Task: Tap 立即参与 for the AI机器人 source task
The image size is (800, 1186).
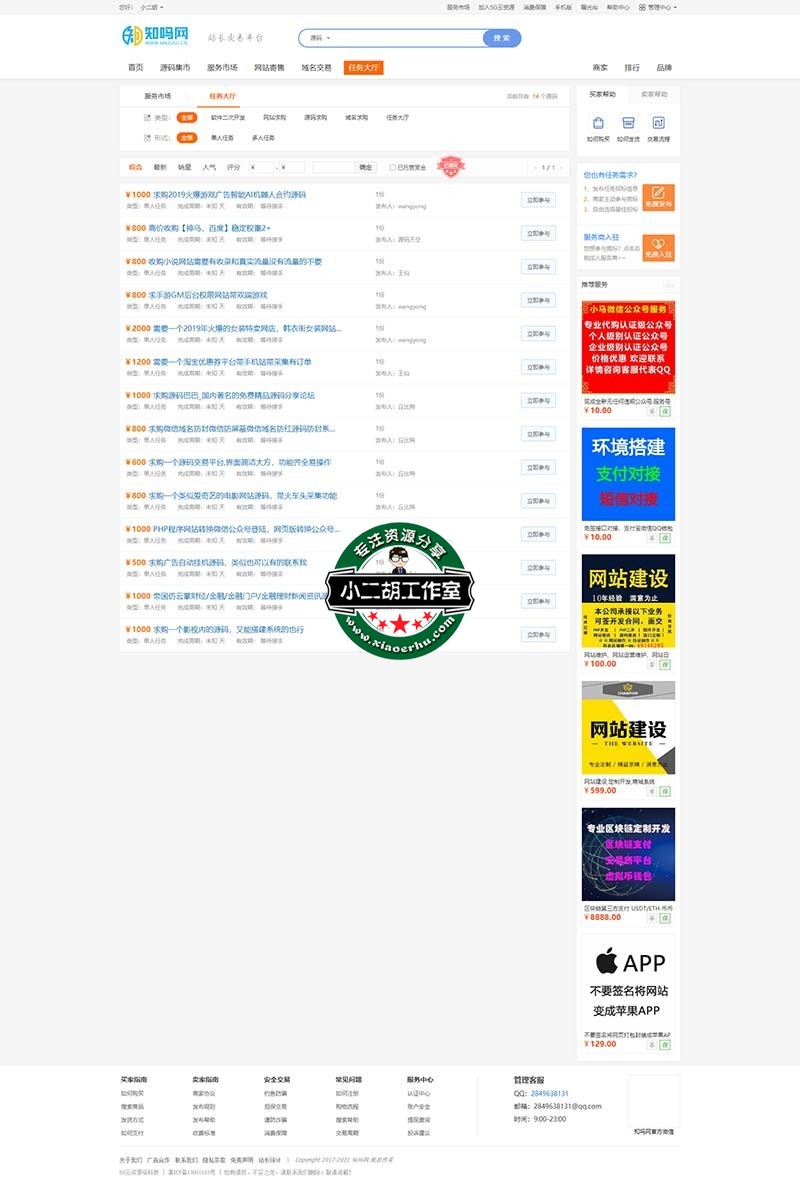Action: 538,200
